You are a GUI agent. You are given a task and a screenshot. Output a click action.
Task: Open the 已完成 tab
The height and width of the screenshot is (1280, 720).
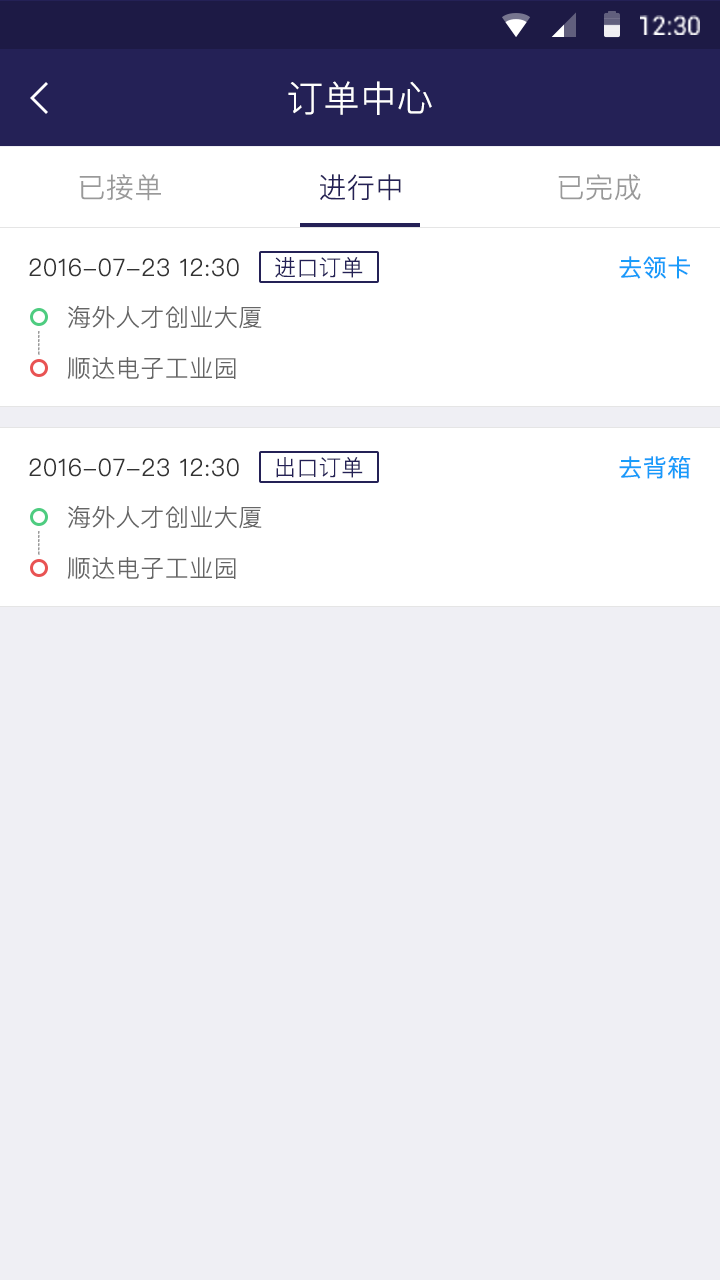pos(599,188)
